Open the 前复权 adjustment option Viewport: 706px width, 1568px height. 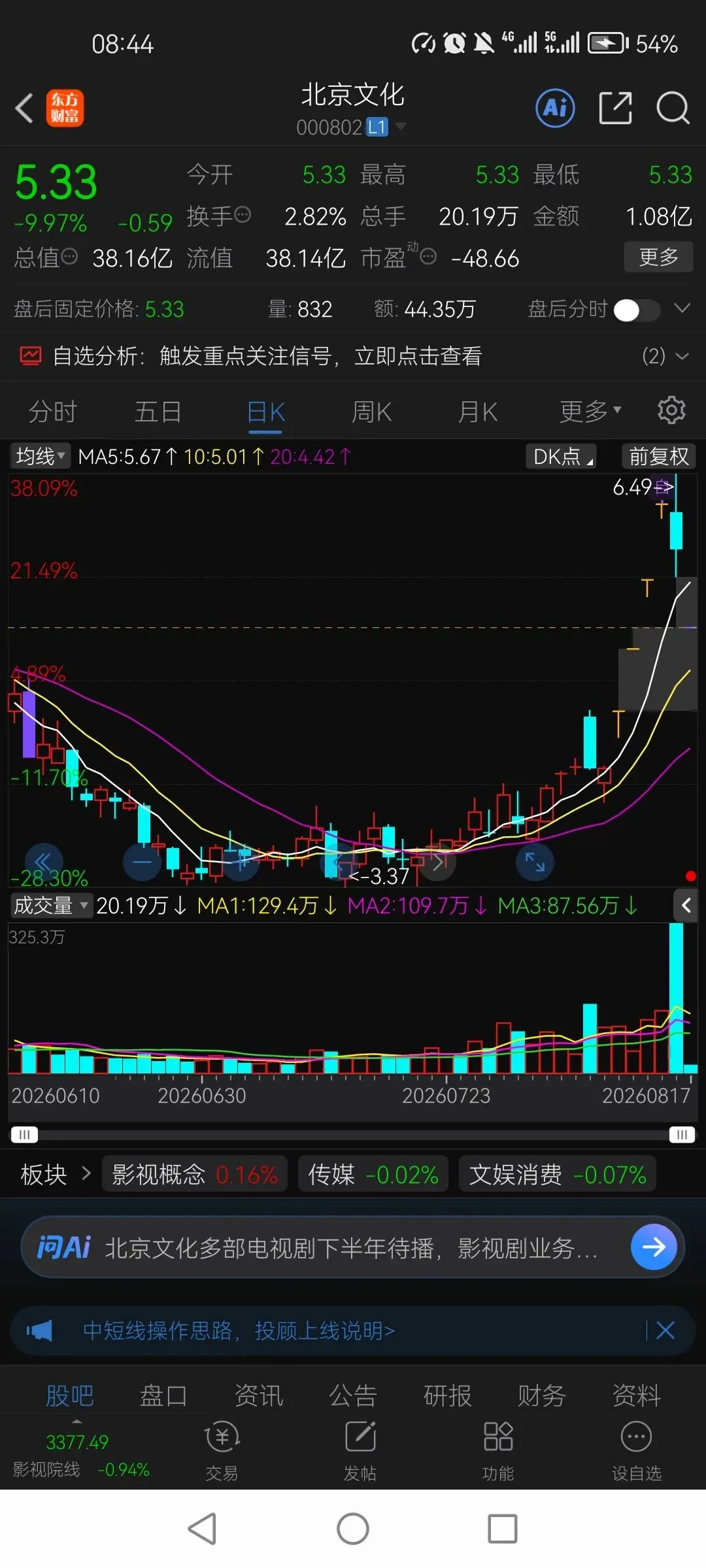point(658,456)
